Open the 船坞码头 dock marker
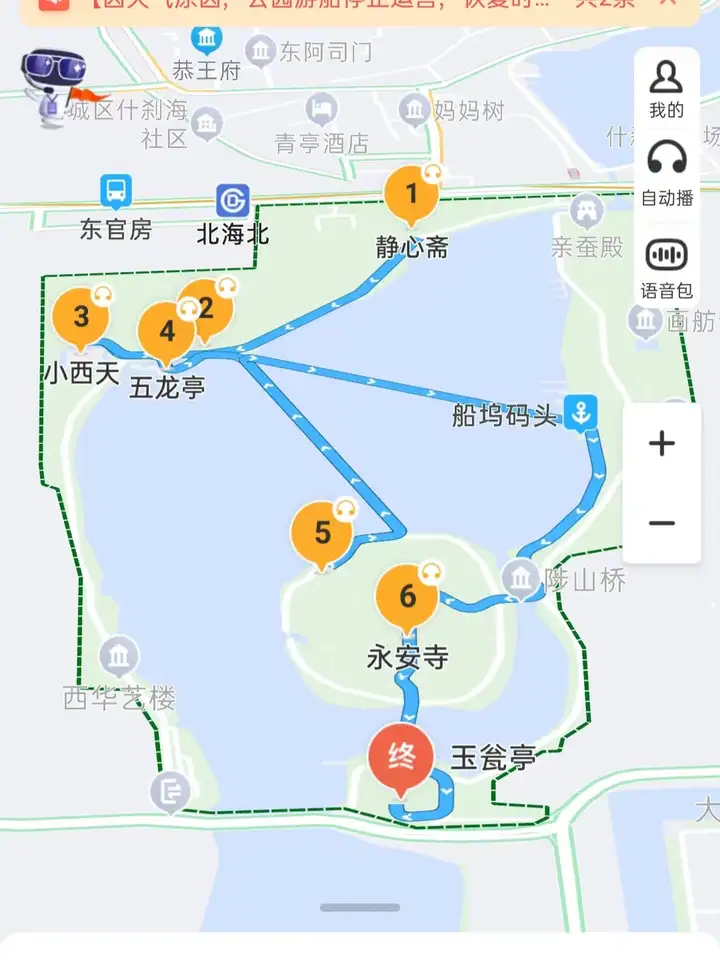Image resolution: width=720 pixels, height=960 pixels. 579,411
